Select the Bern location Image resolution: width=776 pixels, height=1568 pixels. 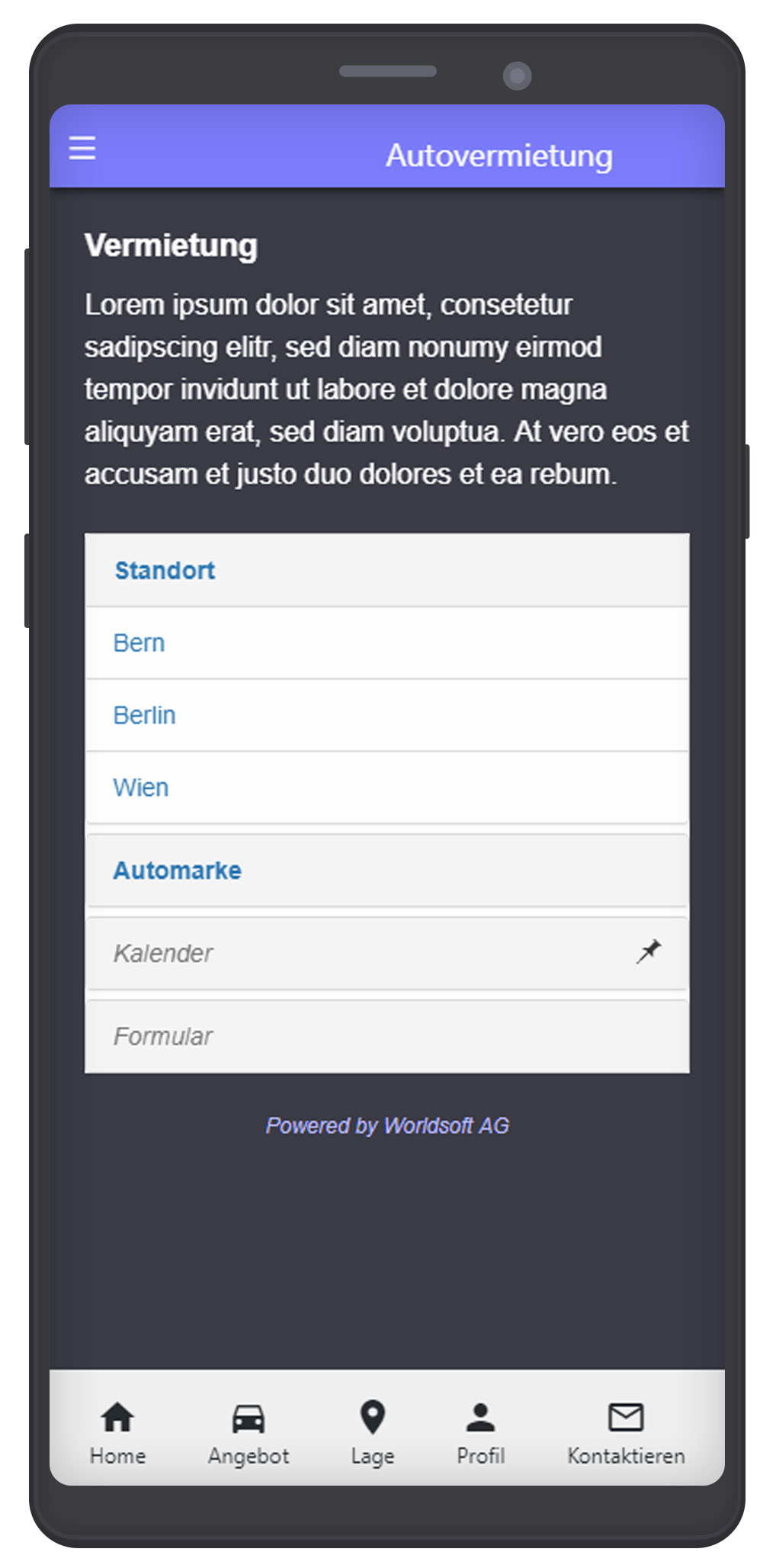click(x=139, y=643)
